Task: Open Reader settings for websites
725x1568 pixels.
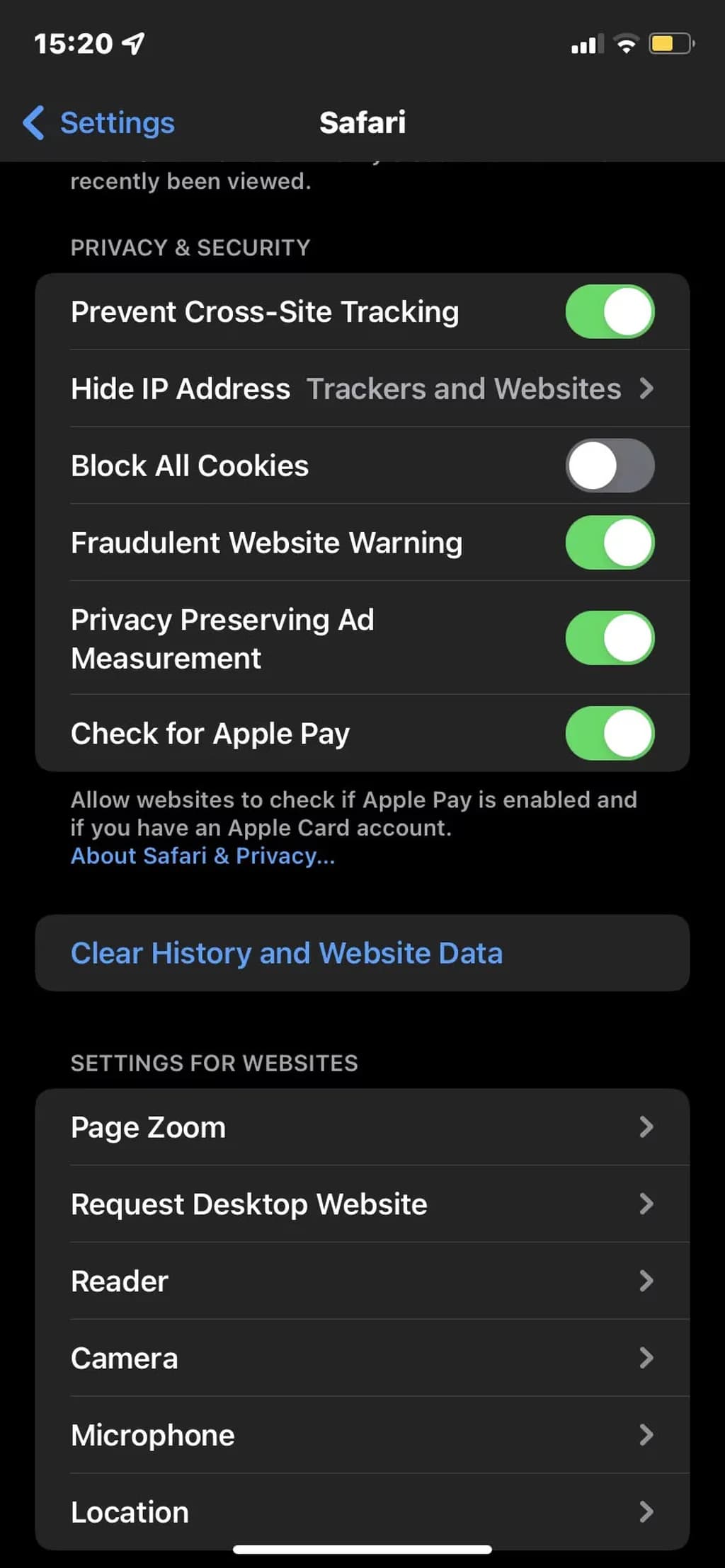Action: 362,1281
